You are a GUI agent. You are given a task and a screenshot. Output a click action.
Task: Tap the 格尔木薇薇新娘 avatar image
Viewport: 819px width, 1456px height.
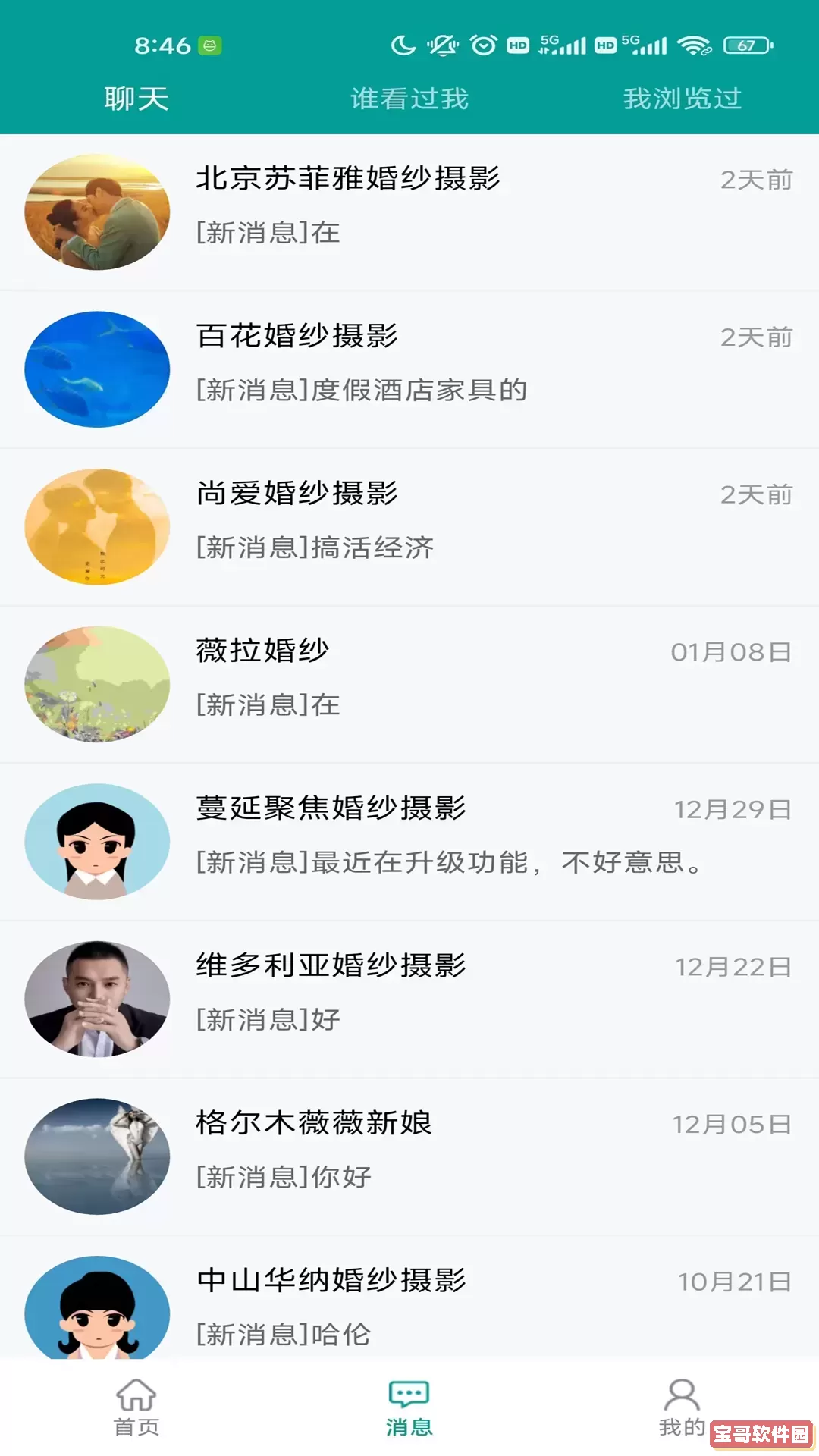[96, 1157]
